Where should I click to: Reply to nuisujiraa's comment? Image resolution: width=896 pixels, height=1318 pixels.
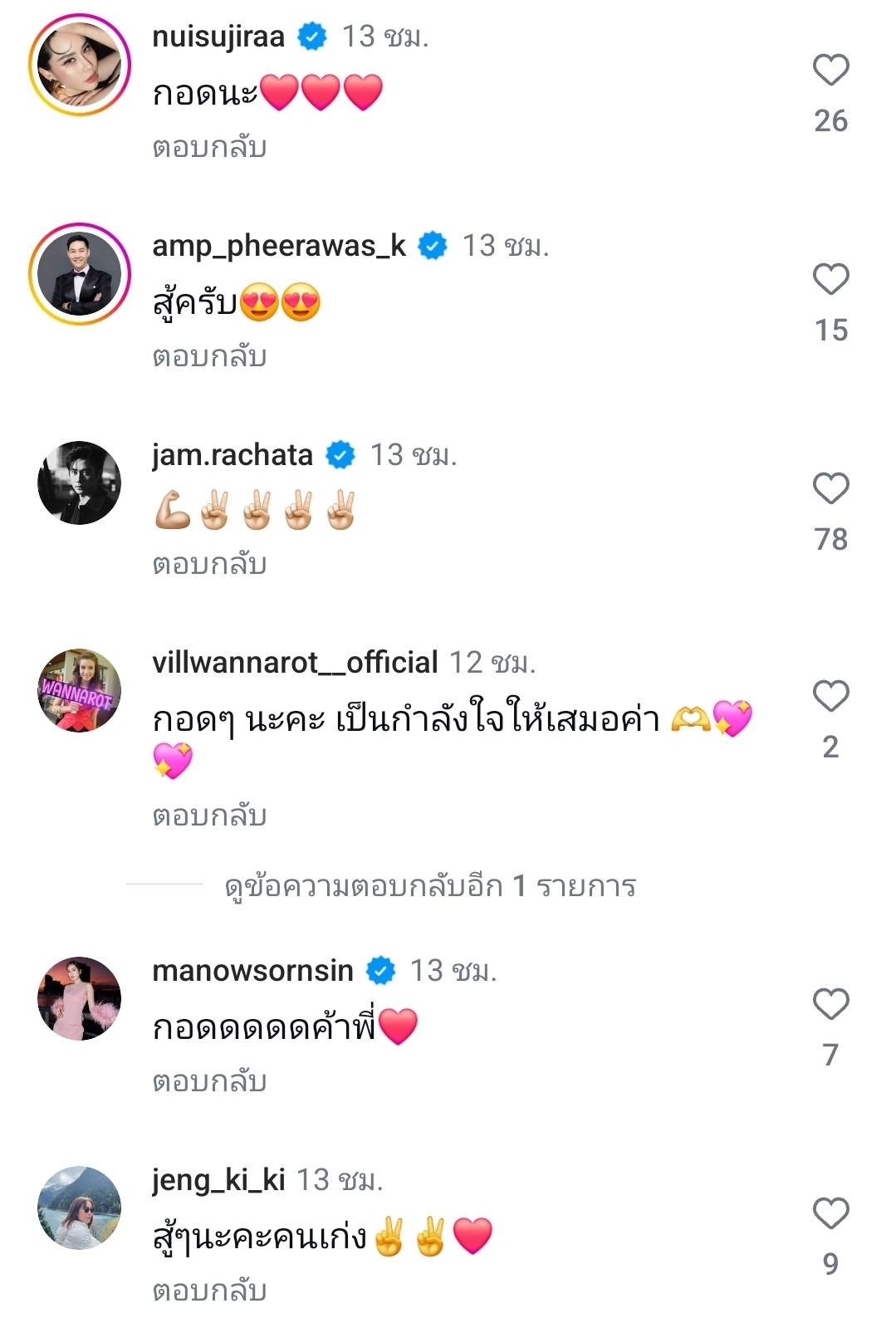(209, 148)
